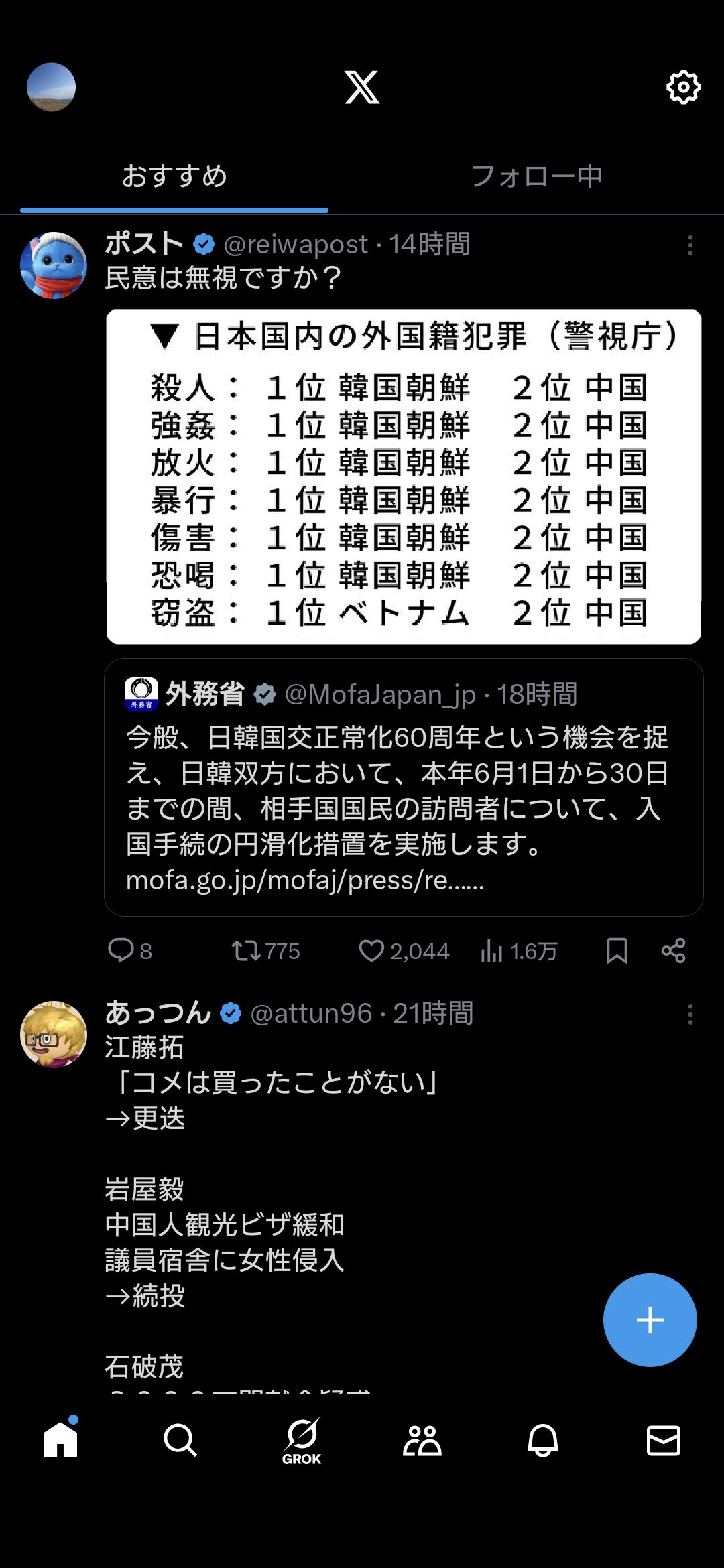This screenshot has height=1568, width=724.
Task: Select the おすすめ tab
Action: coord(174,176)
